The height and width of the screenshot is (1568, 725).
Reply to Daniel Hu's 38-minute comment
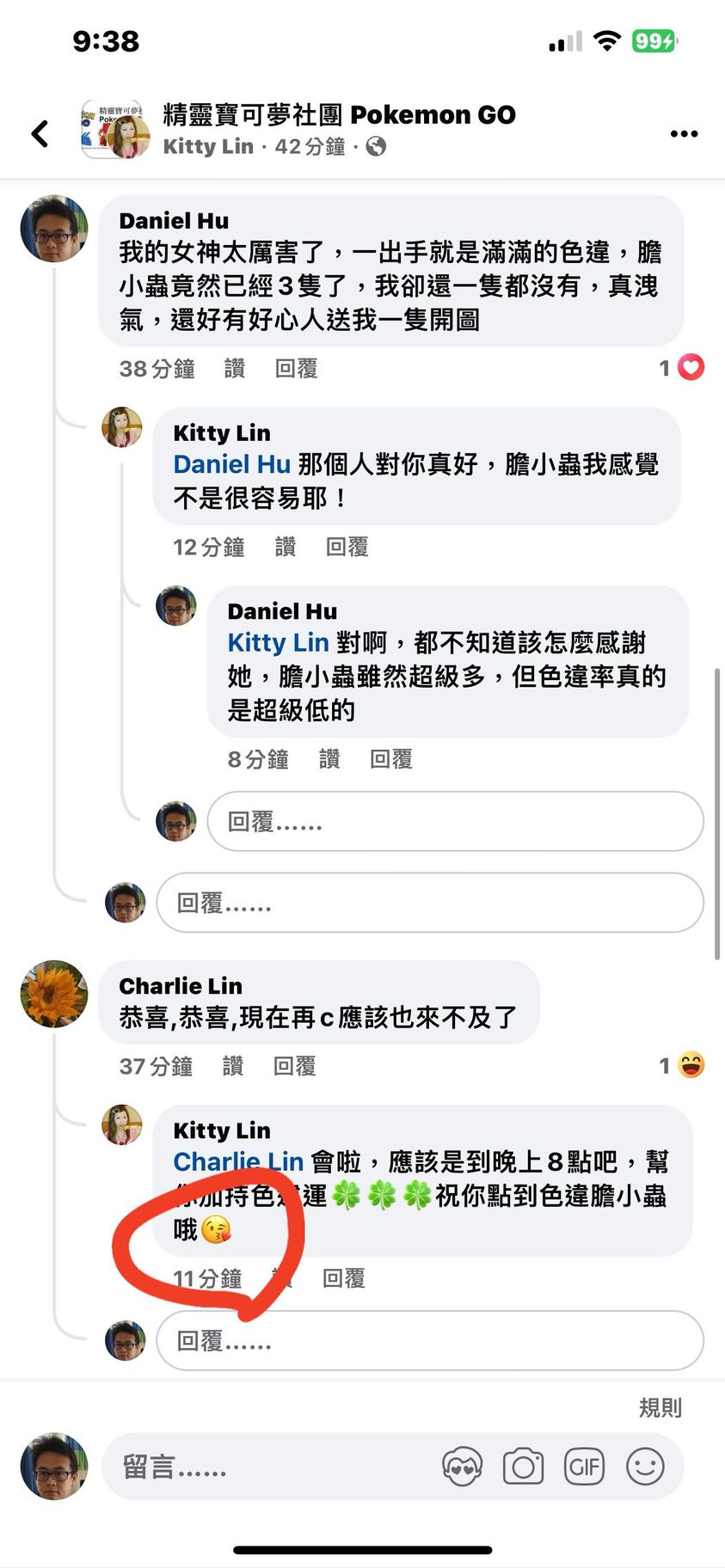pyautogui.click(x=296, y=369)
